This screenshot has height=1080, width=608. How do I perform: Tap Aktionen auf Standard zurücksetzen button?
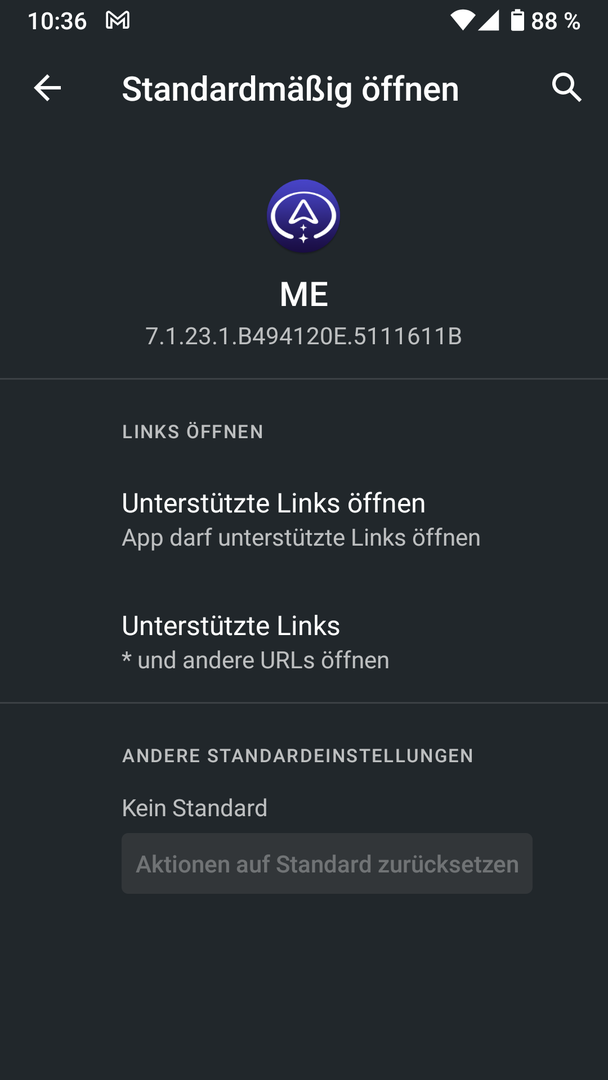[x=327, y=864]
